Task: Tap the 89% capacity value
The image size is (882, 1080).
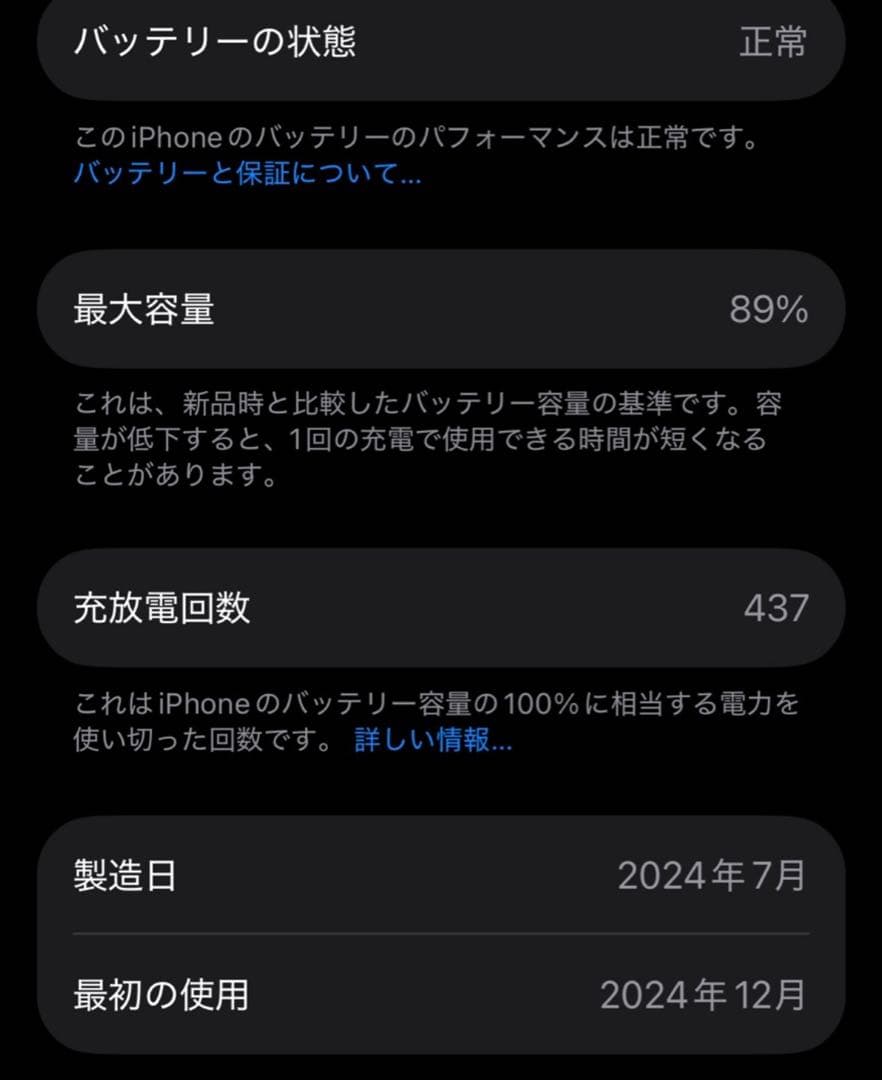Action: coord(772,312)
